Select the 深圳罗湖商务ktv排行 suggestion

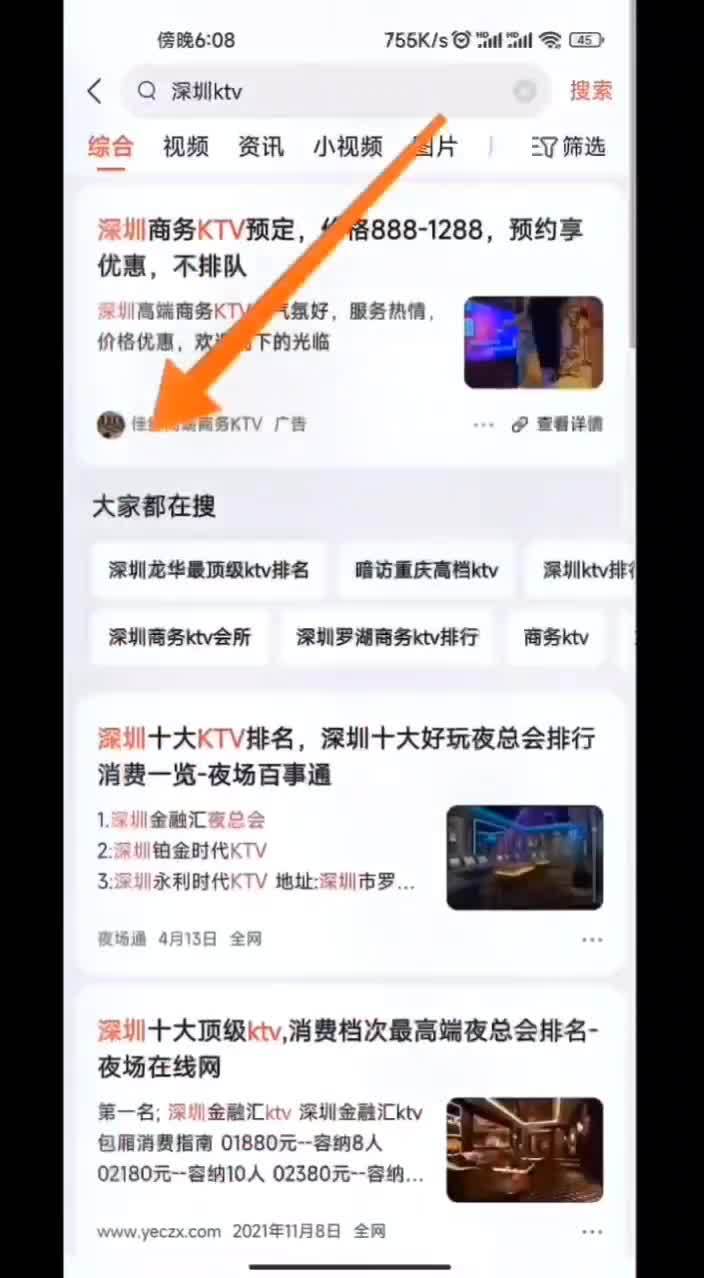tap(386, 637)
